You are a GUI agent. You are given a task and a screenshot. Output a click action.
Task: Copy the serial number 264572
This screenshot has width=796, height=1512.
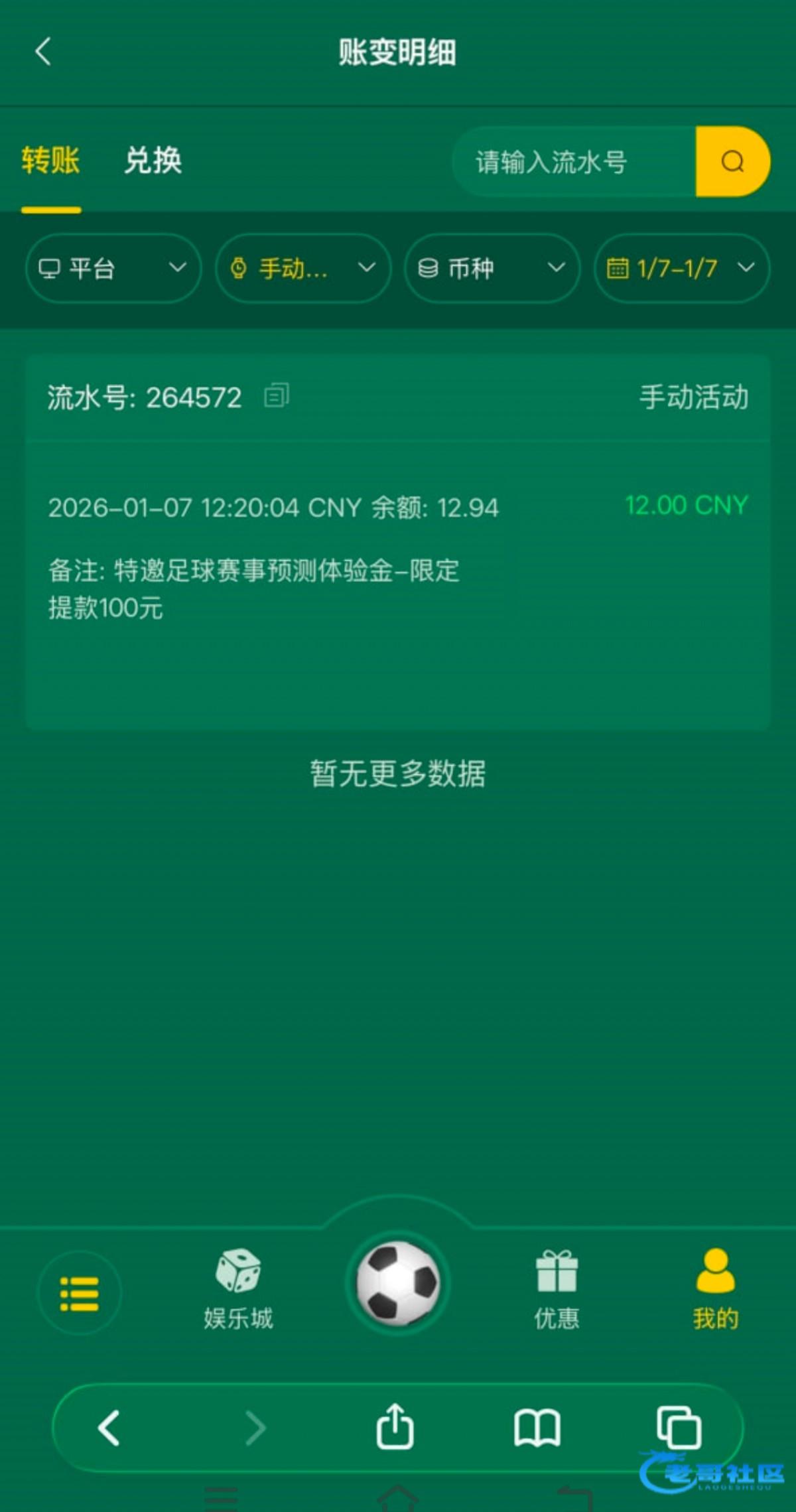click(277, 395)
